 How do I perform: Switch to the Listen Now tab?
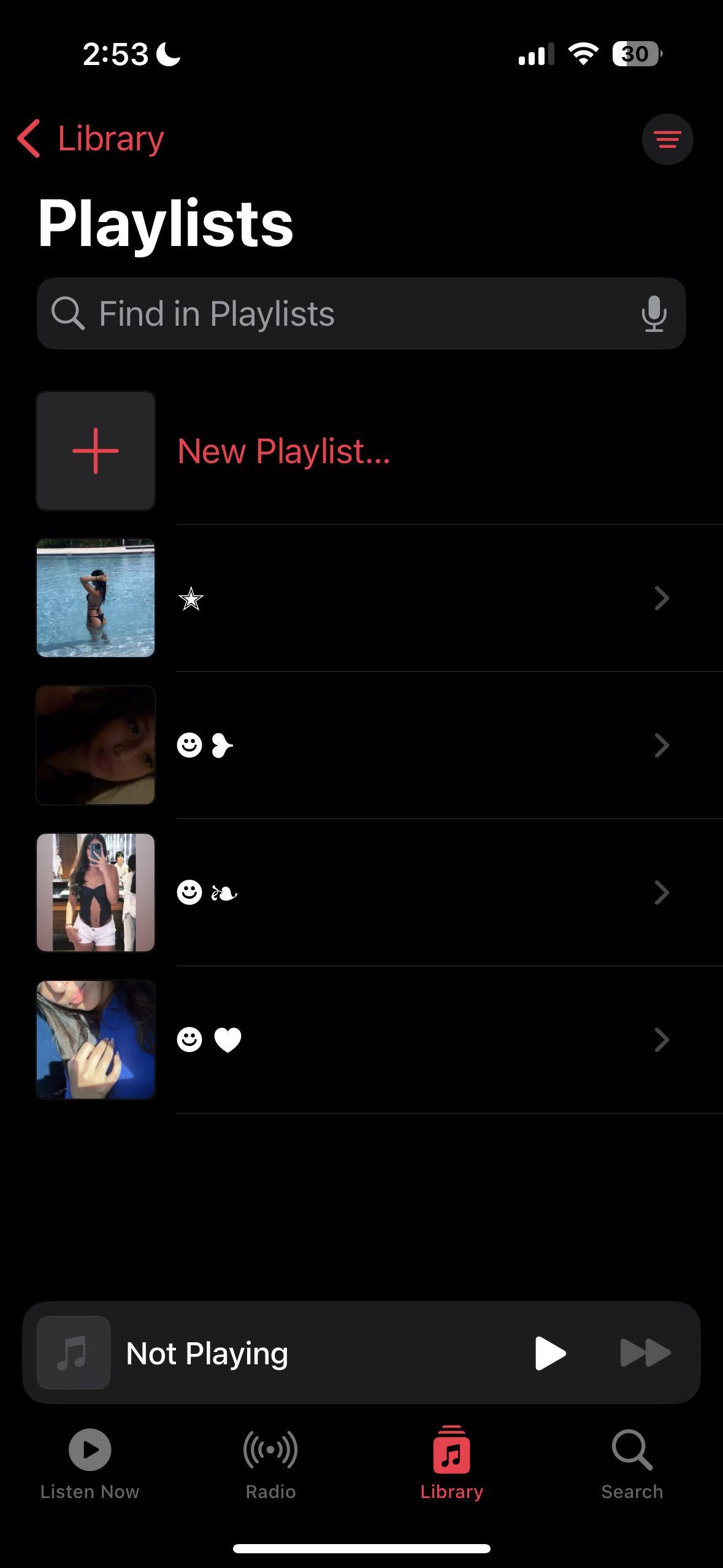(90, 1464)
